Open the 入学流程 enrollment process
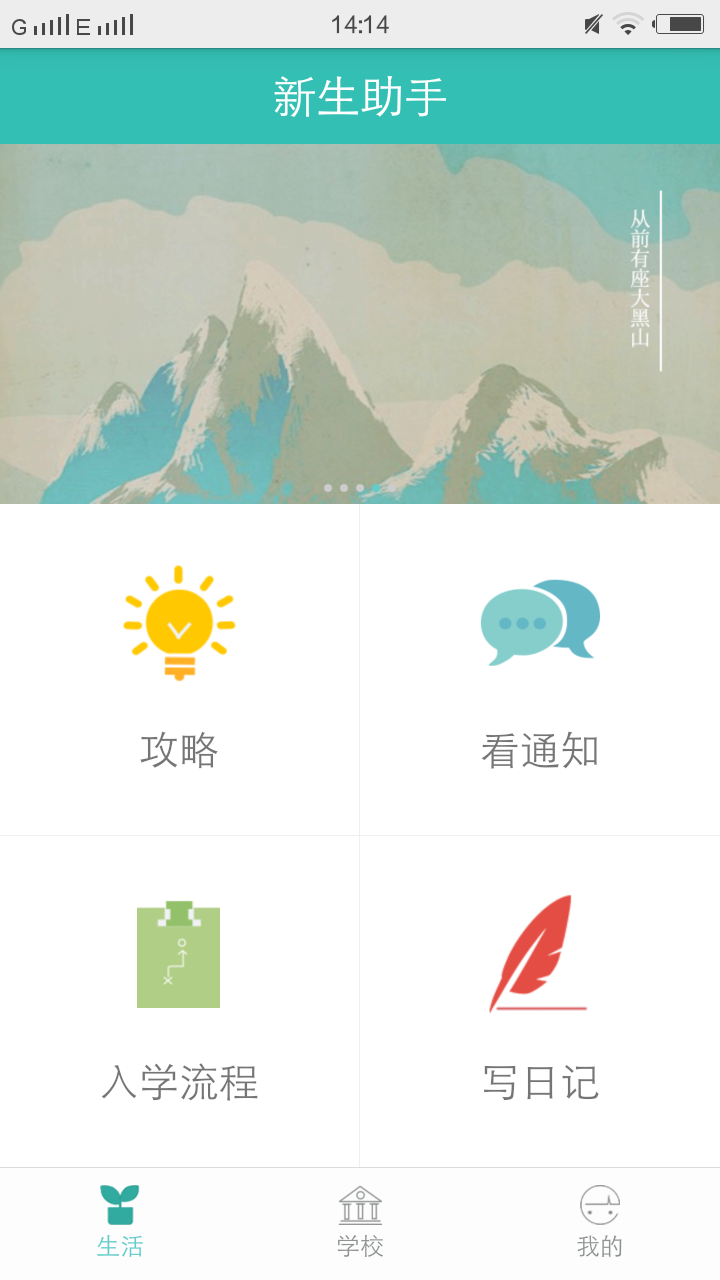This screenshot has width=720, height=1280. tap(179, 1000)
